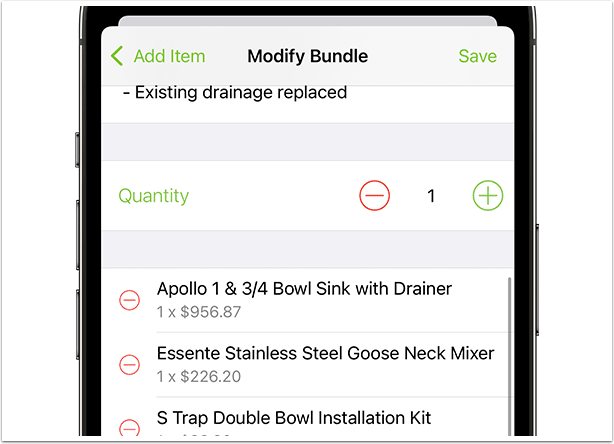Decrease the quantity by one

[x=375, y=196]
